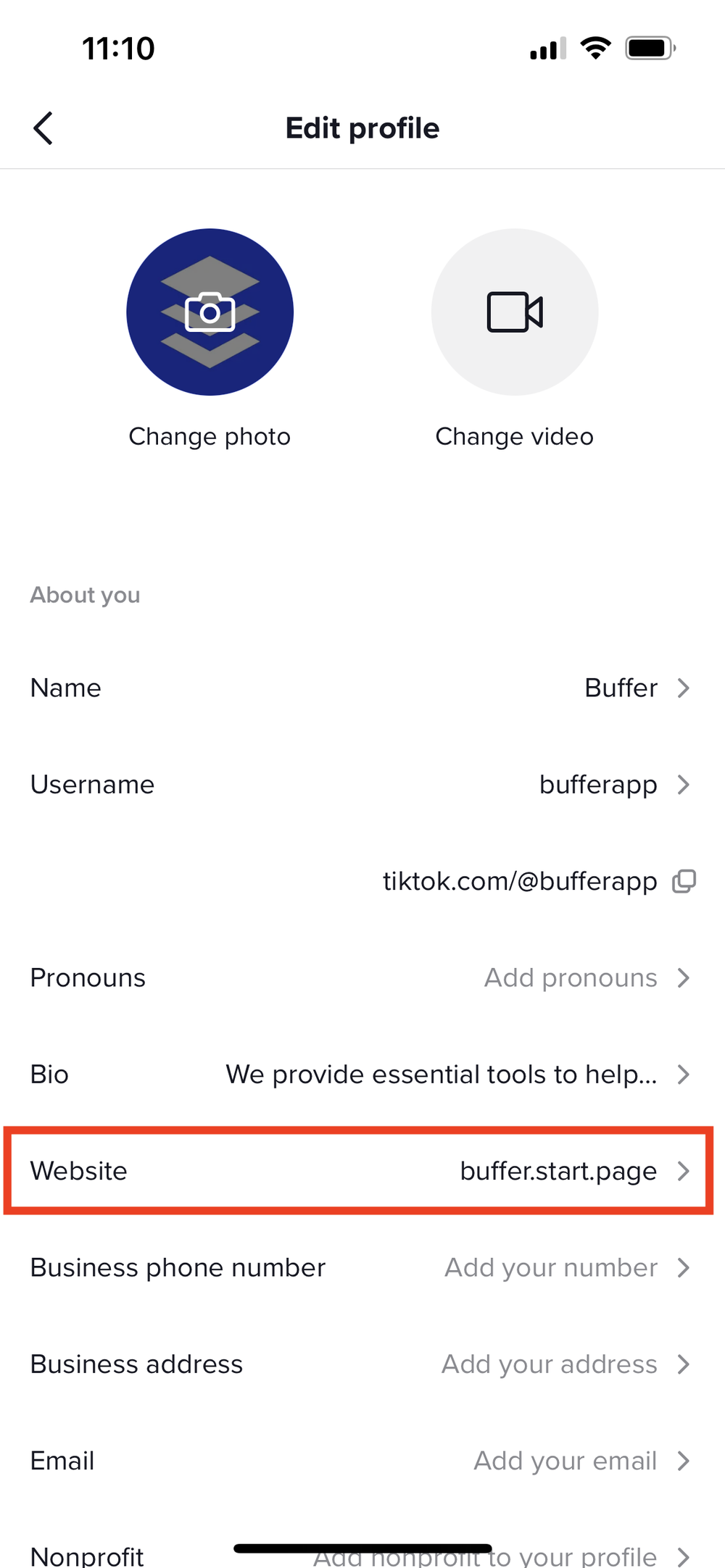Open the Edit profile header title

362,128
